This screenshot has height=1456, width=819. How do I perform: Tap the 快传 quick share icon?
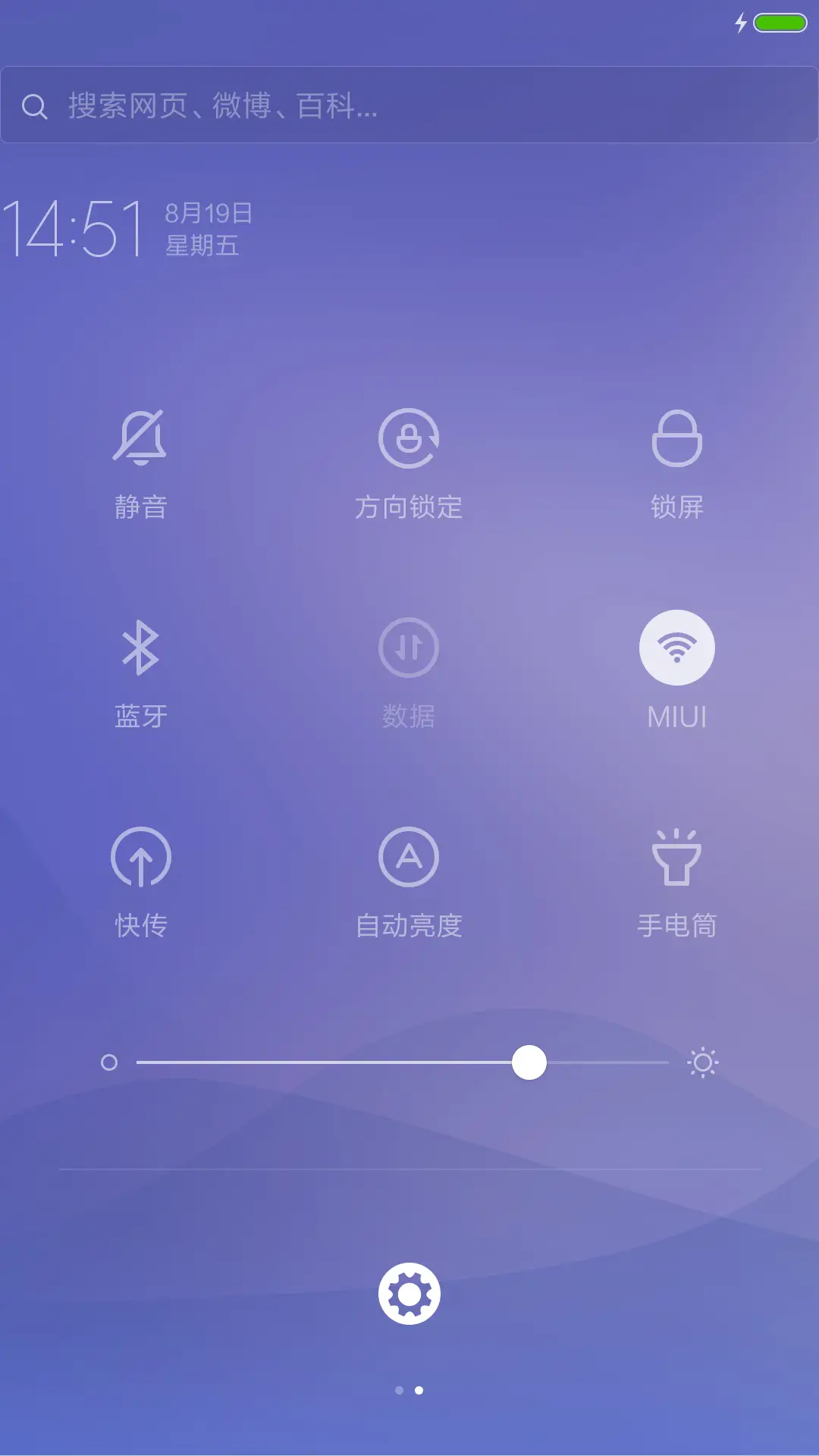pos(141,855)
